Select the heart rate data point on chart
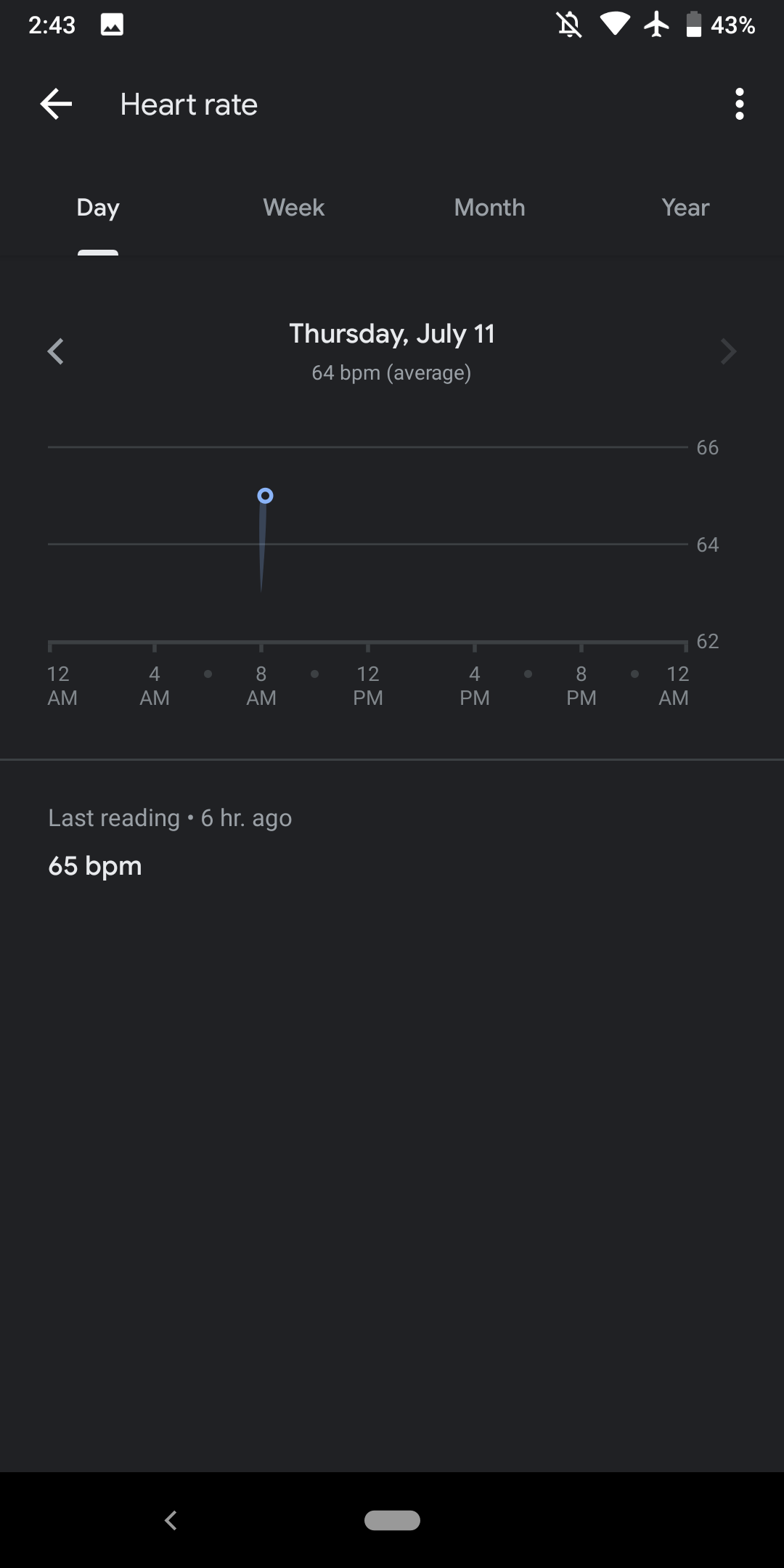 pyautogui.click(x=264, y=496)
